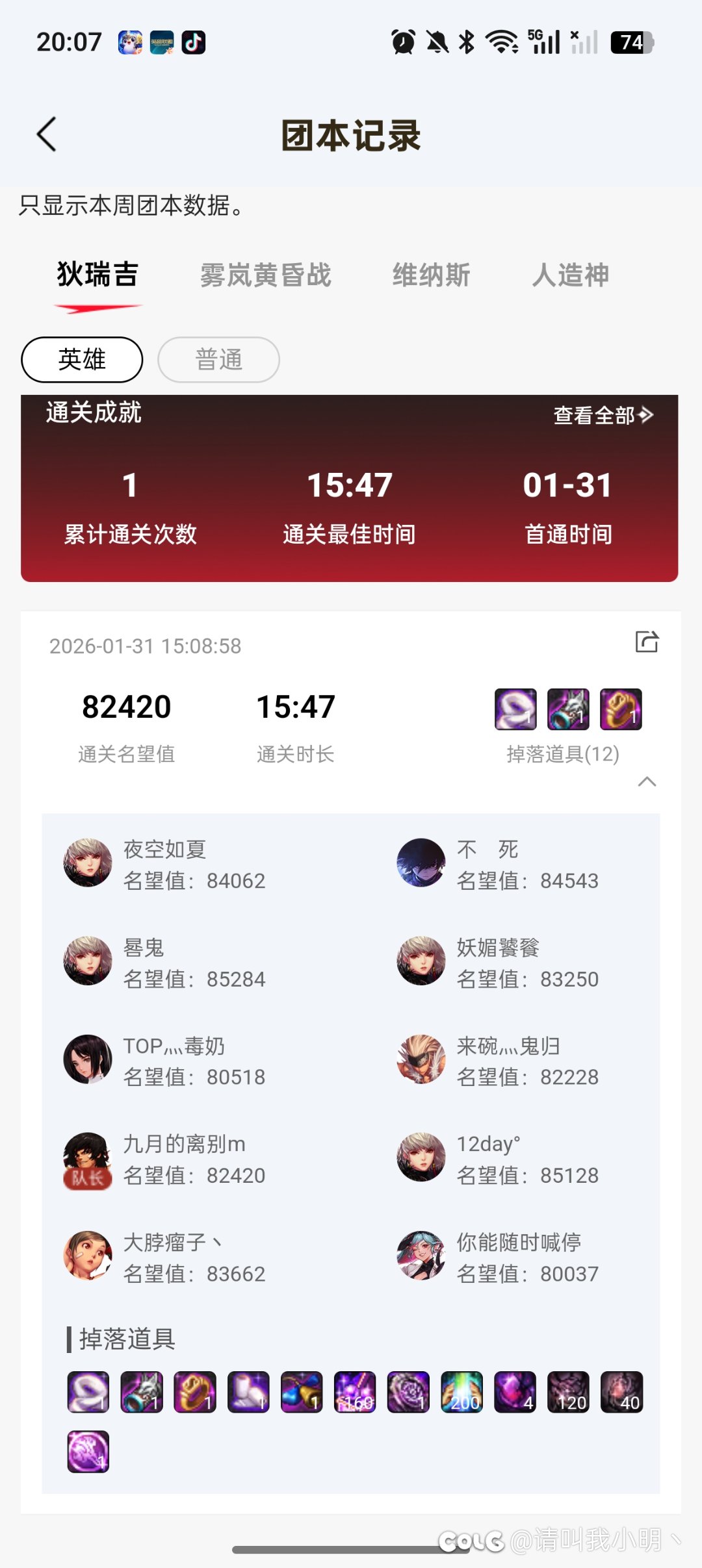Switch to the 维纳斯 tab
The image size is (702, 1568).
(431, 275)
